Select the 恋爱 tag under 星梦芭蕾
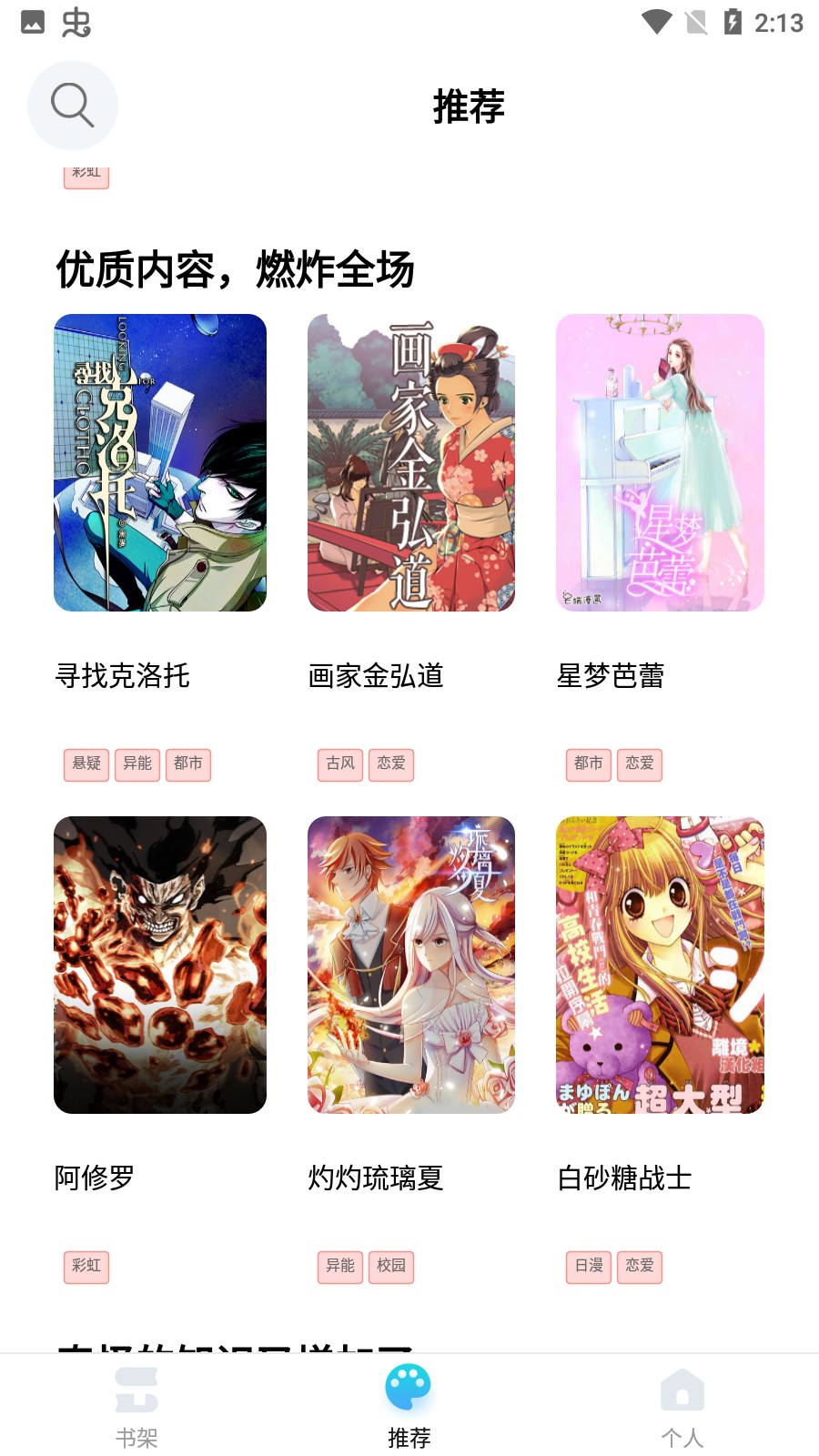Image resolution: width=819 pixels, height=1456 pixels. point(639,764)
